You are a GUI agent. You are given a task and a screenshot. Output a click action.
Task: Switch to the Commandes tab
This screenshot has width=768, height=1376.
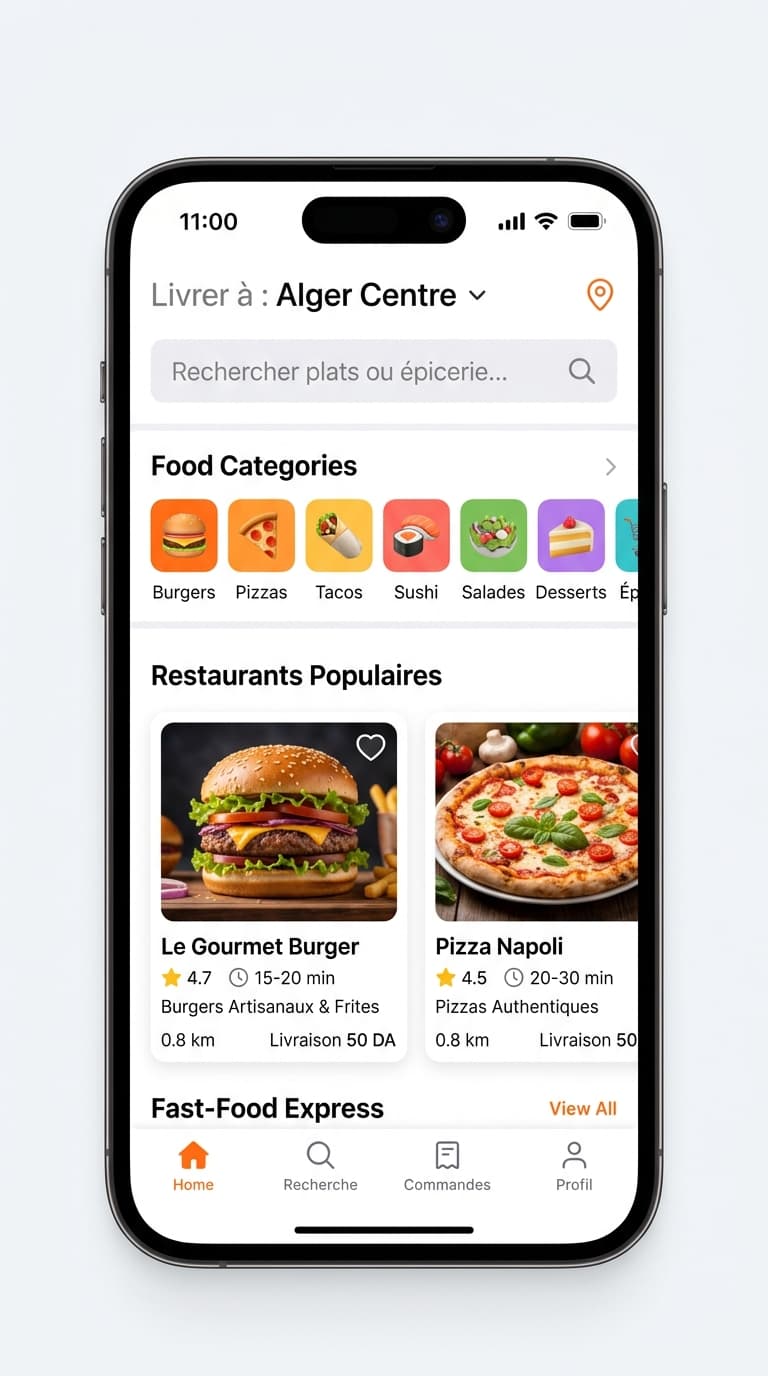click(x=447, y=1167)
